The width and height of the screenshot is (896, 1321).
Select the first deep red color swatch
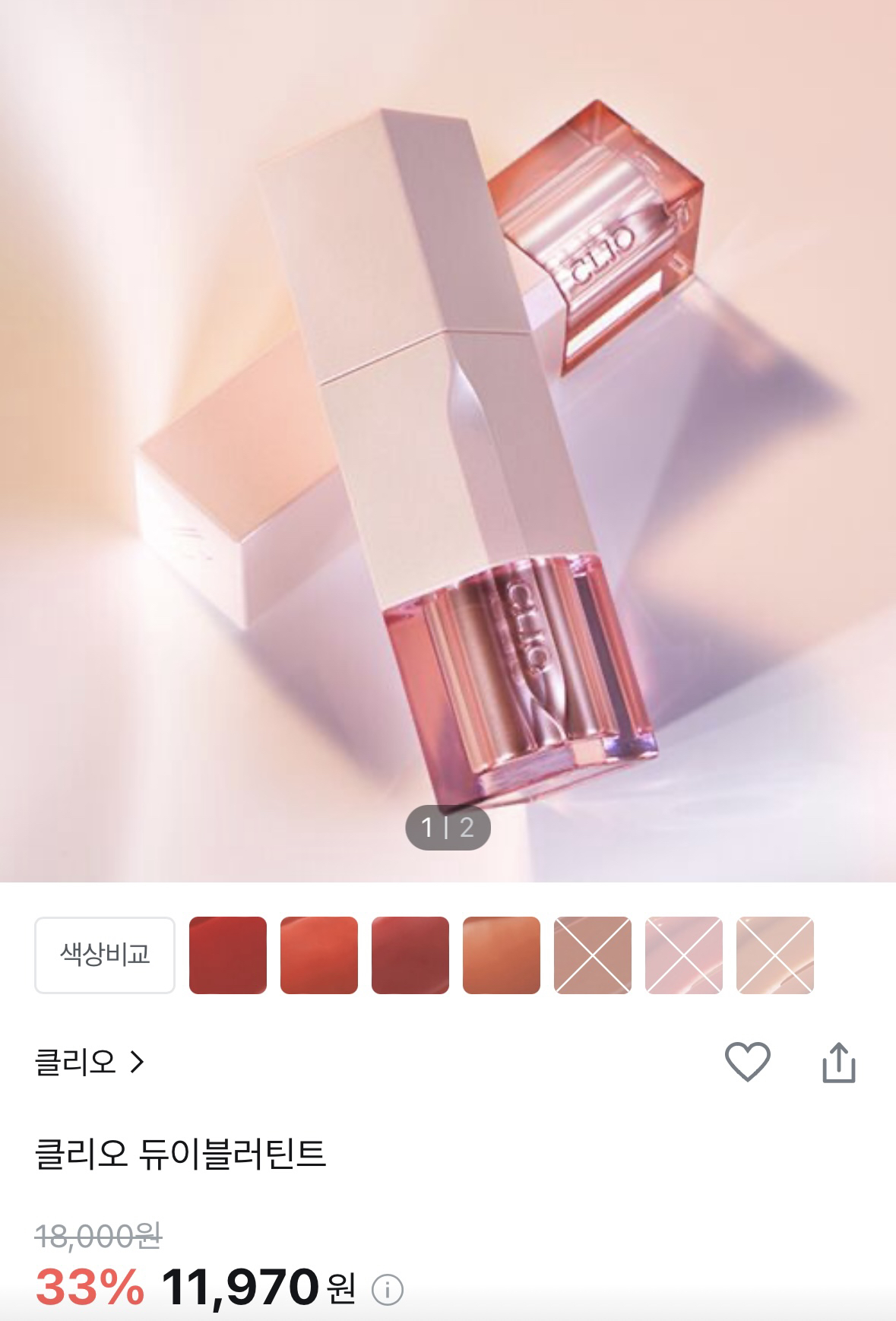click(x=228, y=955)
